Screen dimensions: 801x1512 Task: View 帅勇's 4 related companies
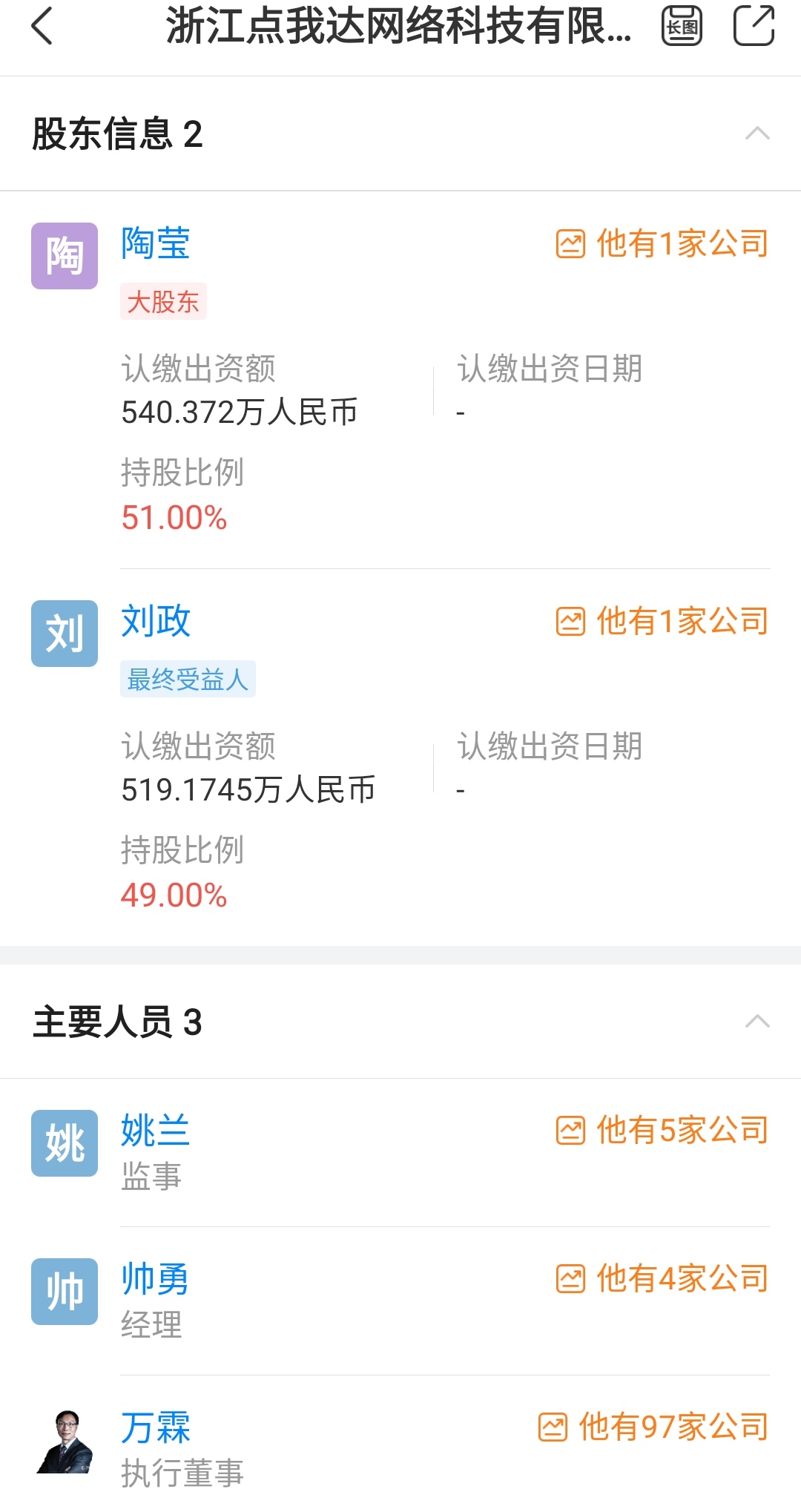coord(662,1279)
